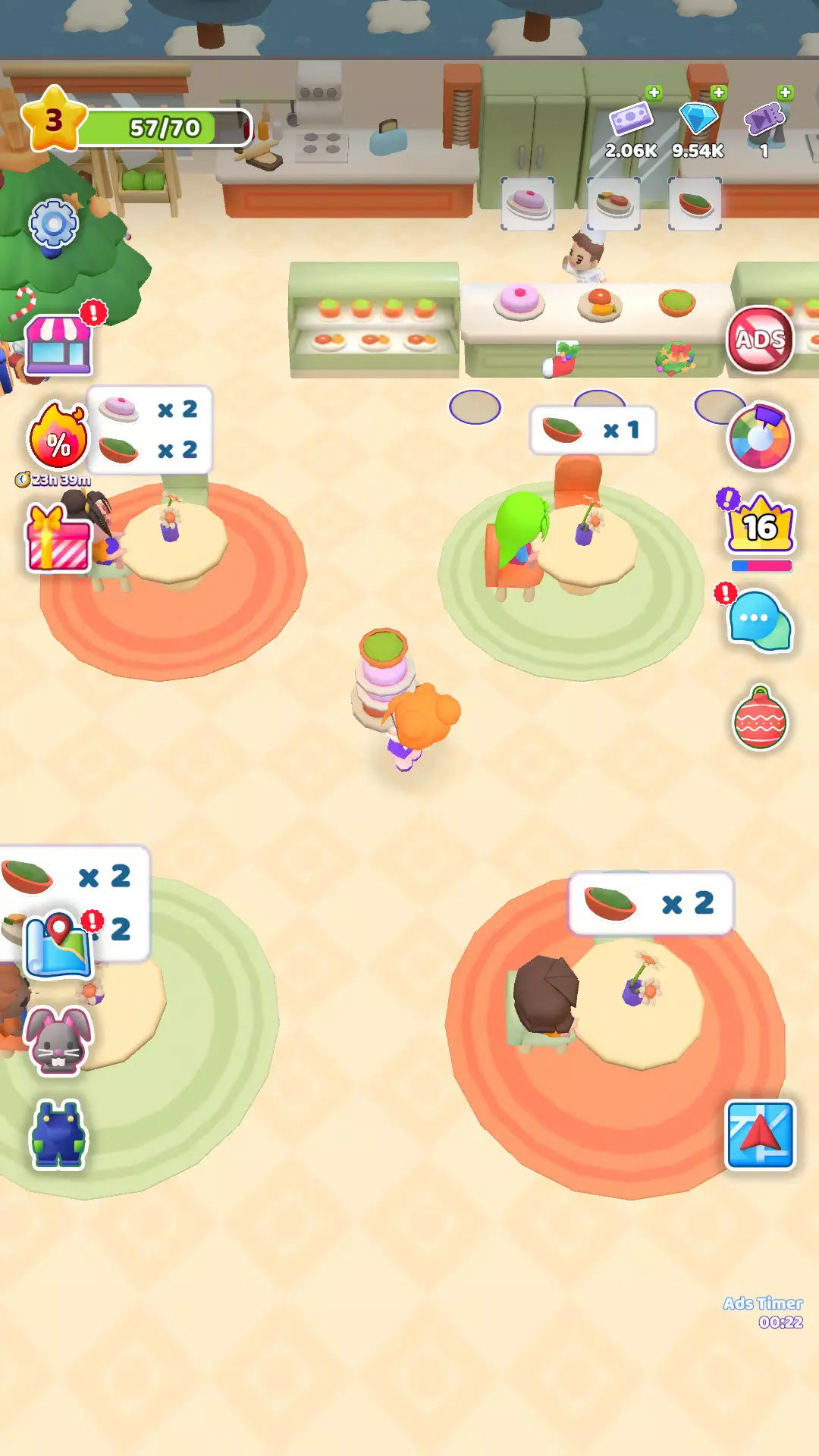The width and height of the screenshot is (819, 1456).
Task: Tap the red arrow navigation button
Action: tap(760, 1134)
